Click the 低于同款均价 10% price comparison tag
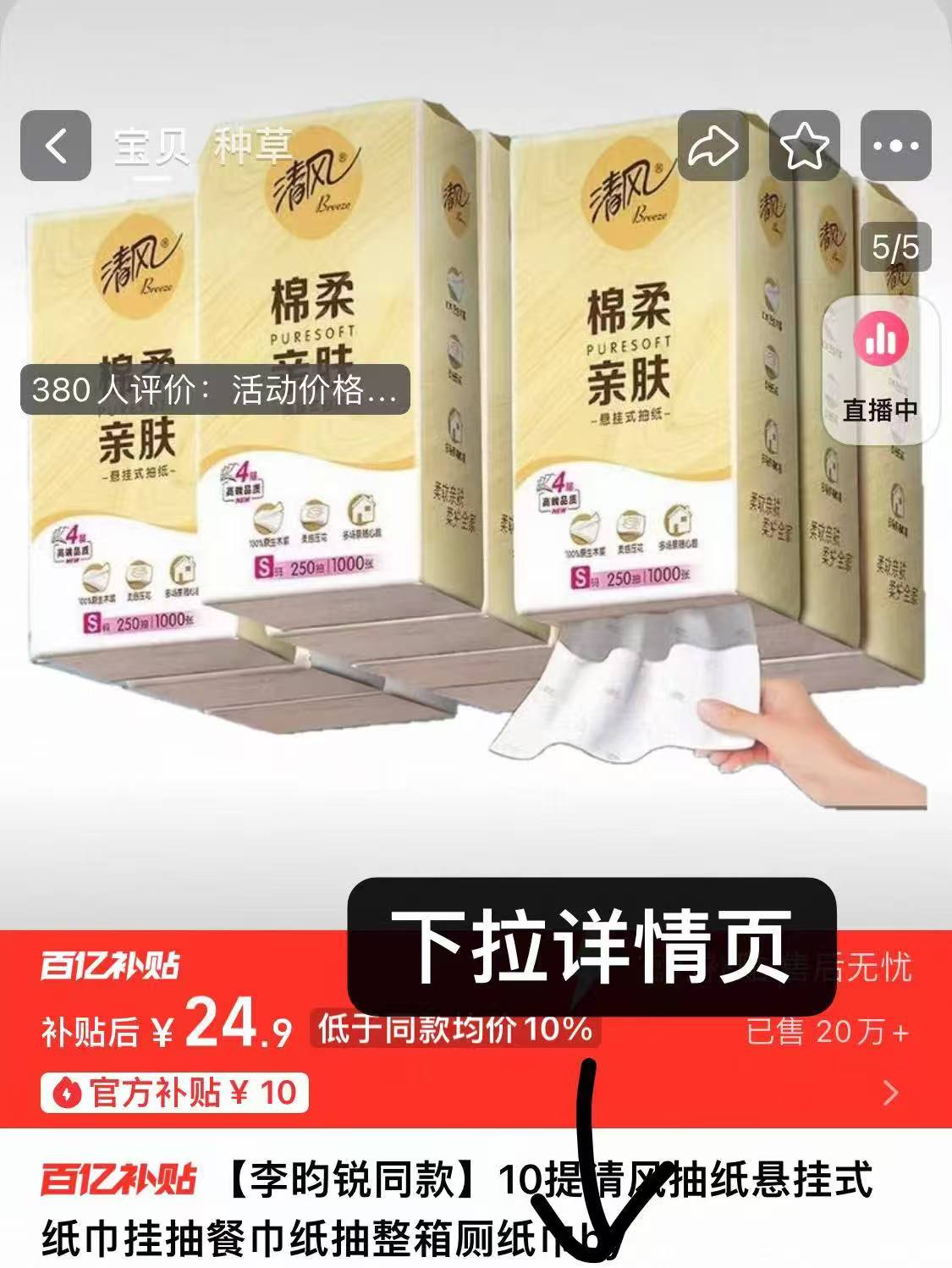 pyautogui.click(x=457, y=1028)
